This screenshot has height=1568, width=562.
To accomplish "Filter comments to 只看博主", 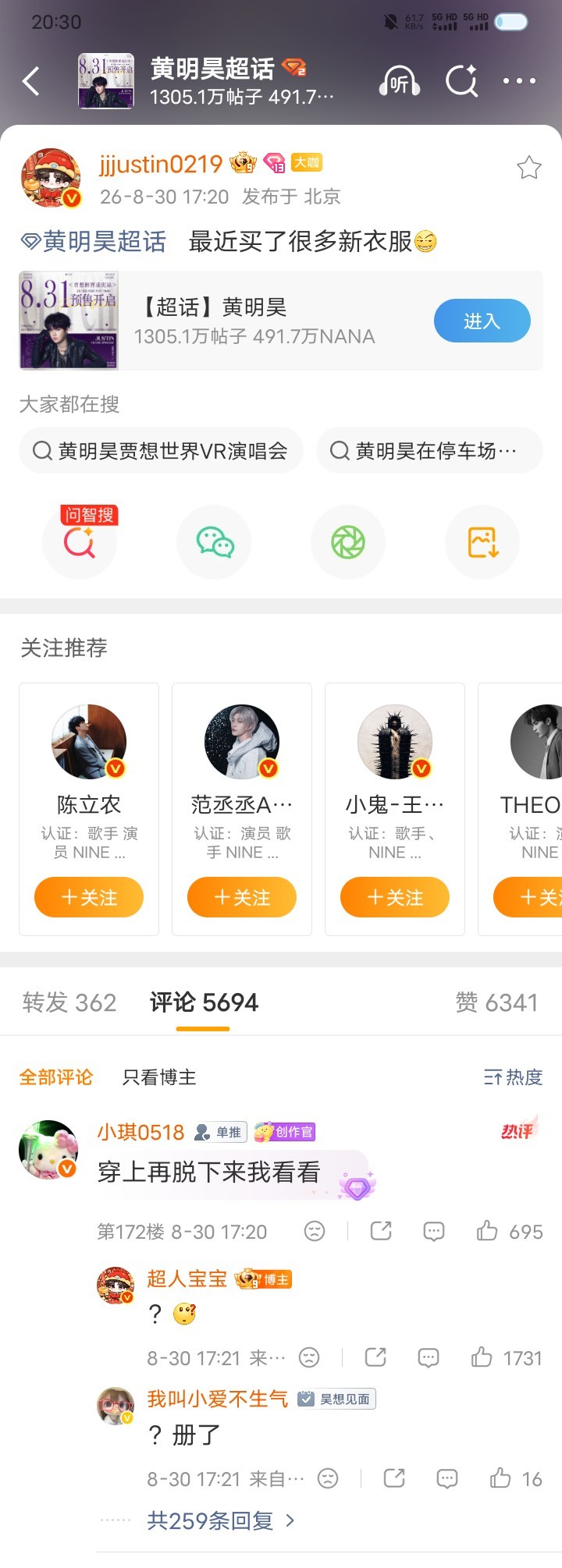I will click(159, 1077).
